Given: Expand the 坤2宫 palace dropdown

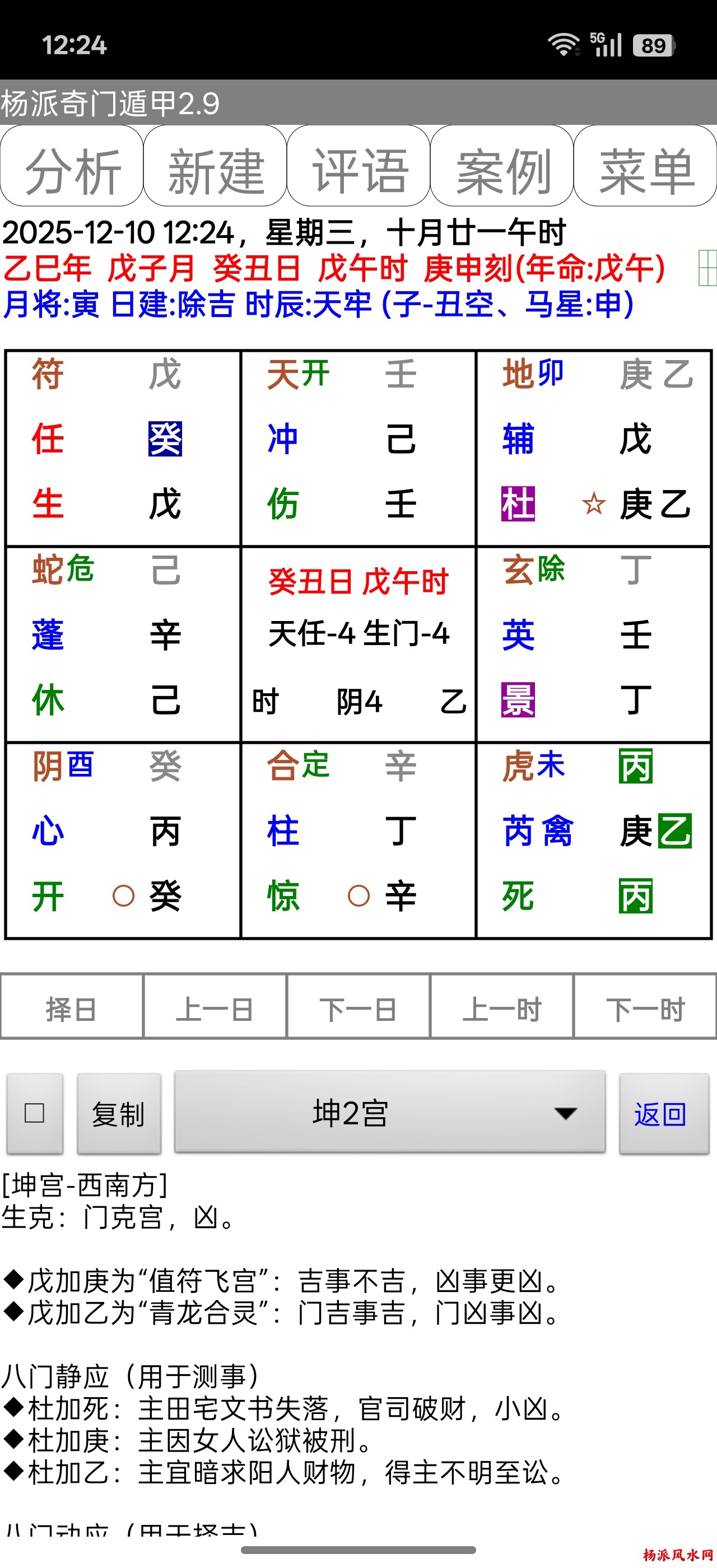Looking at the screenshot, I should click(389, 1112).
